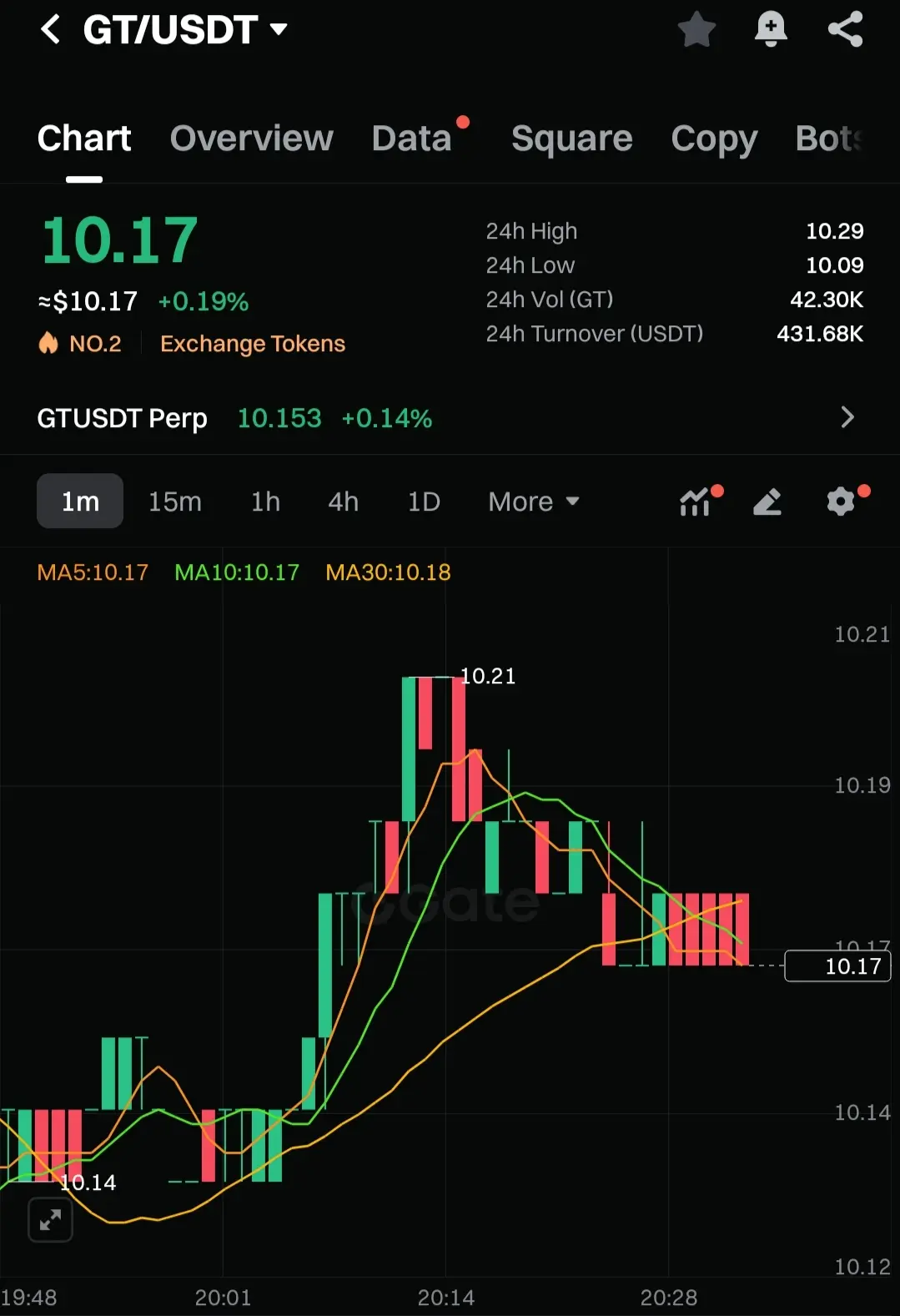Open the Data tab
The height and width of the screenshot is (1316, 900).
point(412,139)
